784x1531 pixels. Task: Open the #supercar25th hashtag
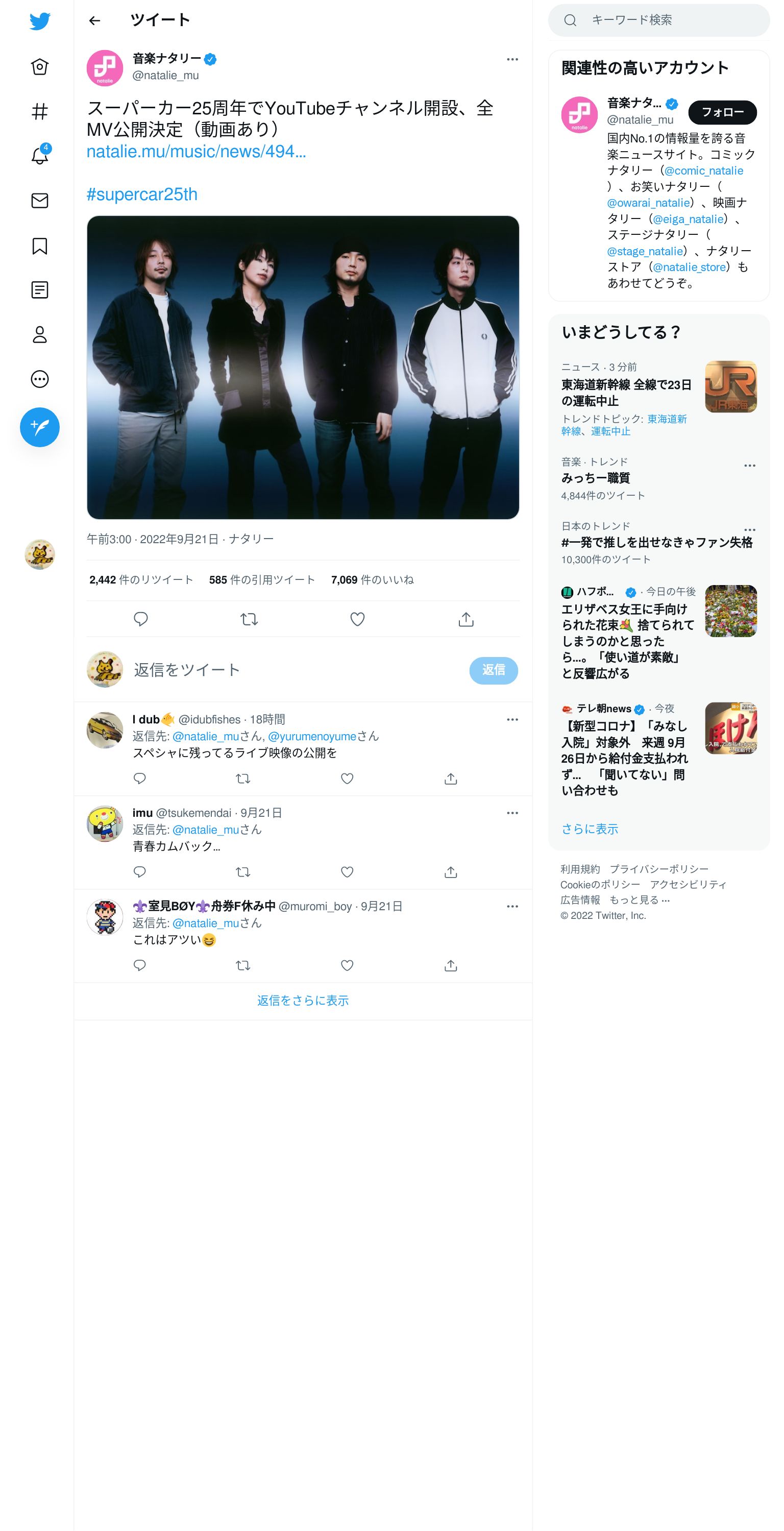142,195
